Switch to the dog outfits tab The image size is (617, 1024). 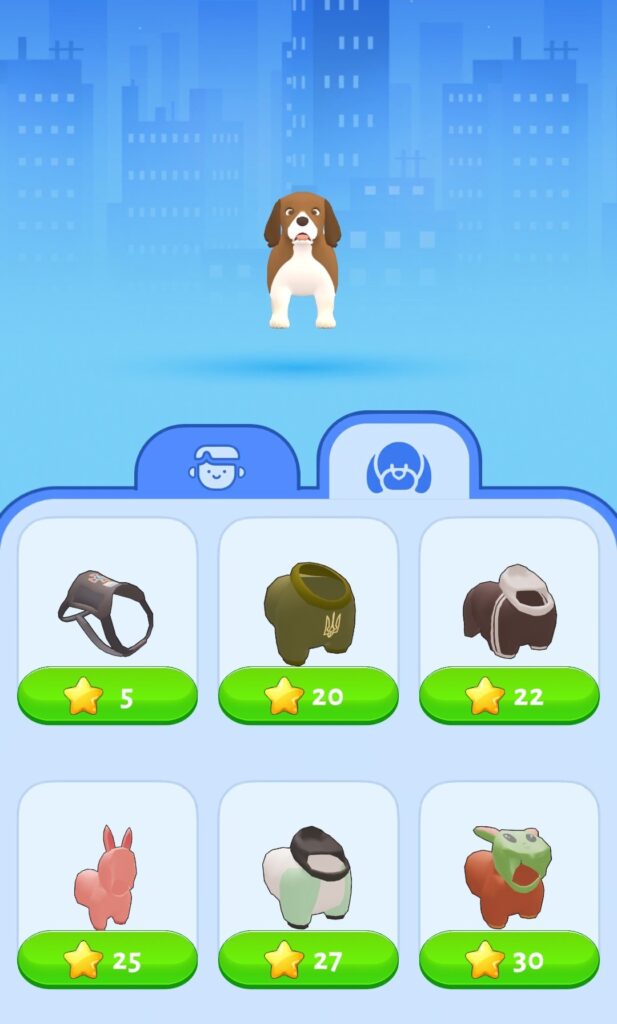(398, 466)
